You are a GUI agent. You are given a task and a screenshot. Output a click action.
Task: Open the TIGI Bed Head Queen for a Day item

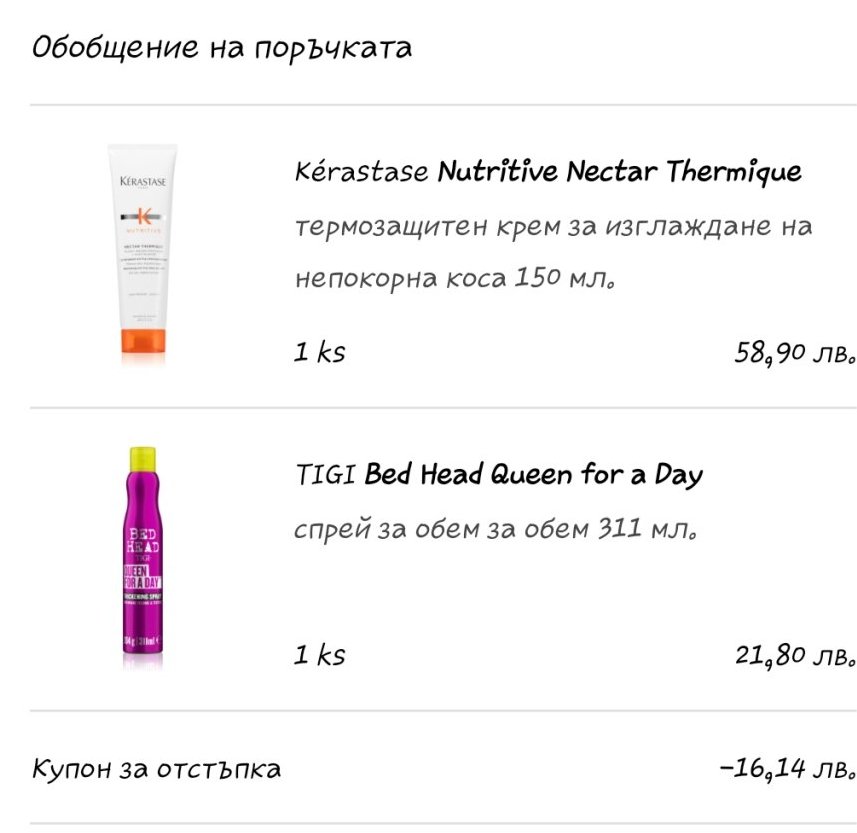498,474
